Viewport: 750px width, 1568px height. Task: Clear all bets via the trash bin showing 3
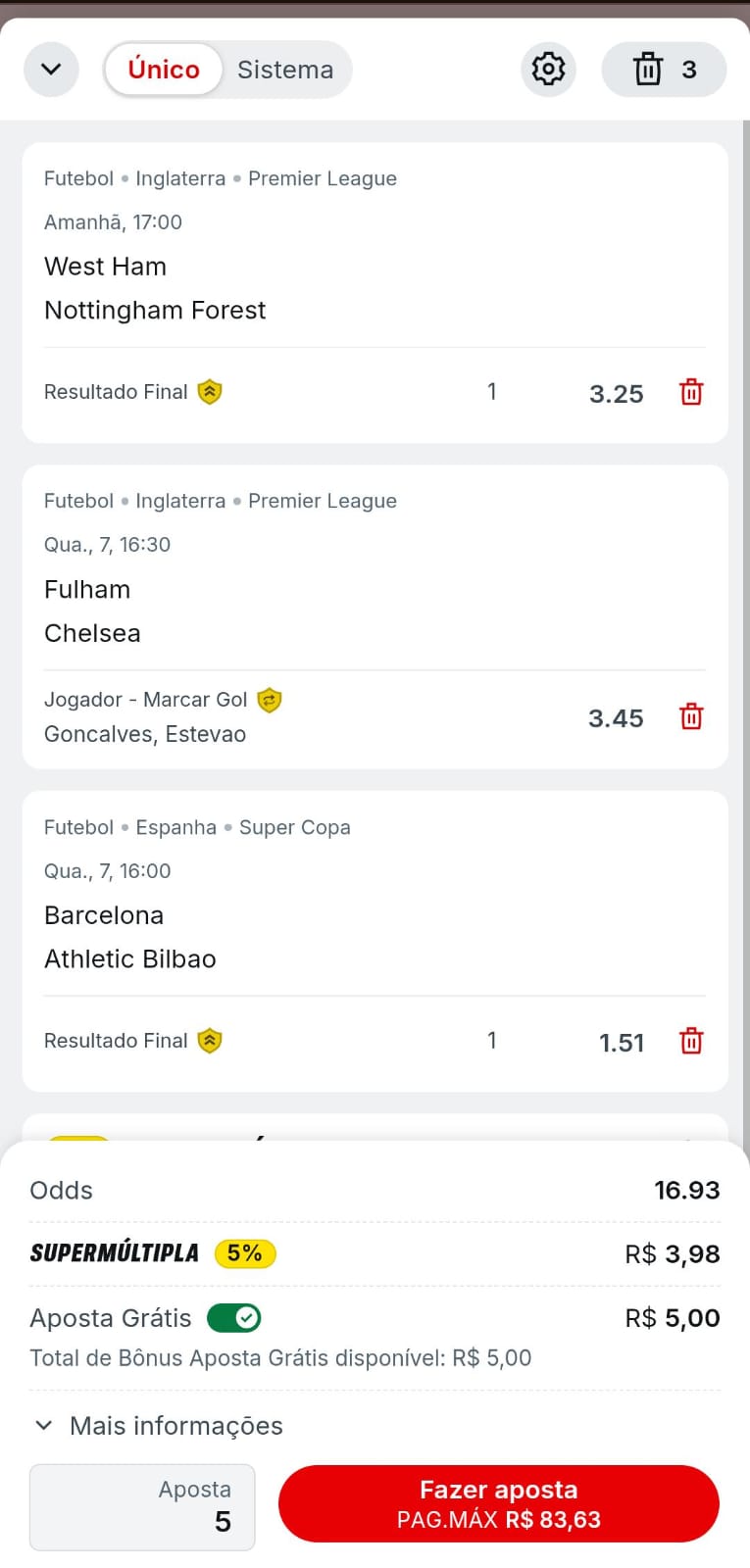point(664,69)
